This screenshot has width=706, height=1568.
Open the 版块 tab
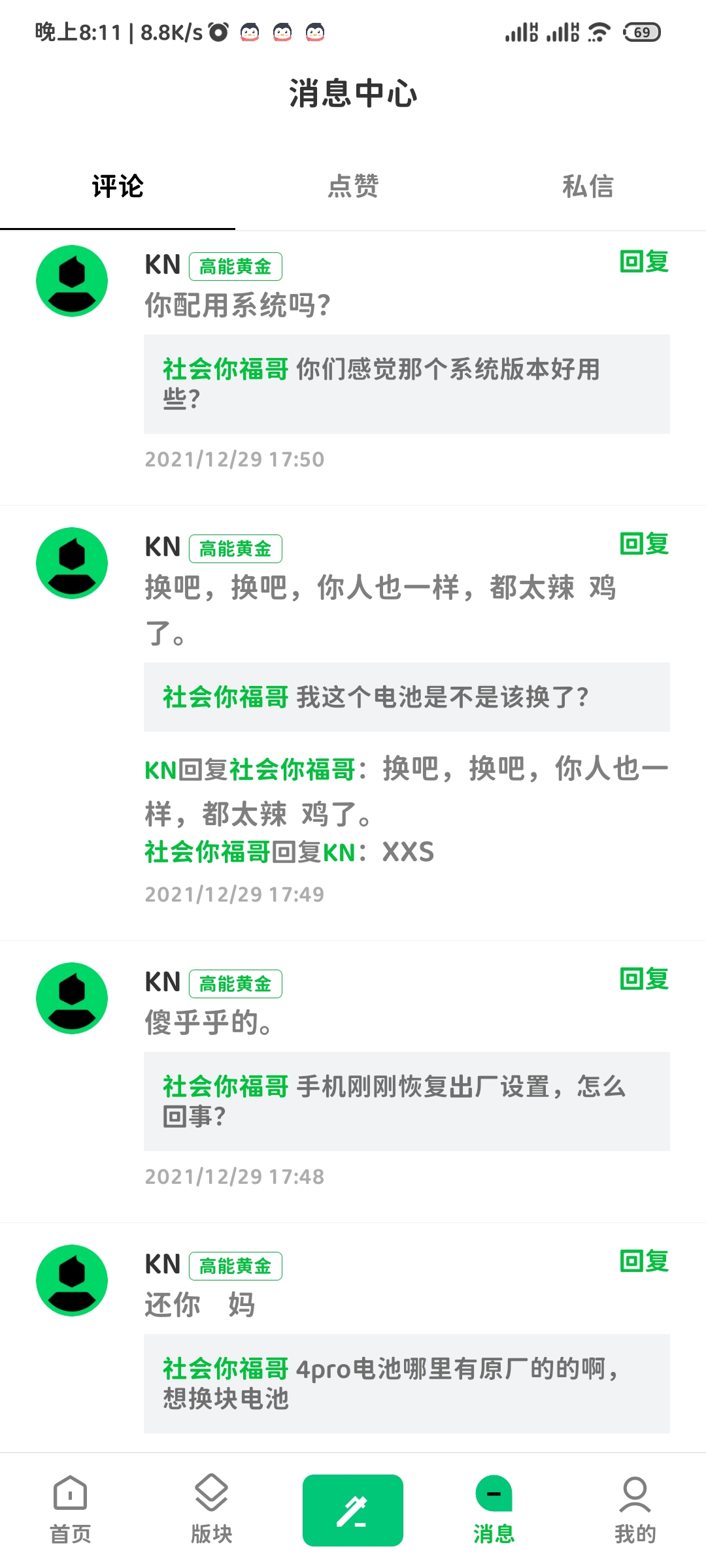point(212,1509)
